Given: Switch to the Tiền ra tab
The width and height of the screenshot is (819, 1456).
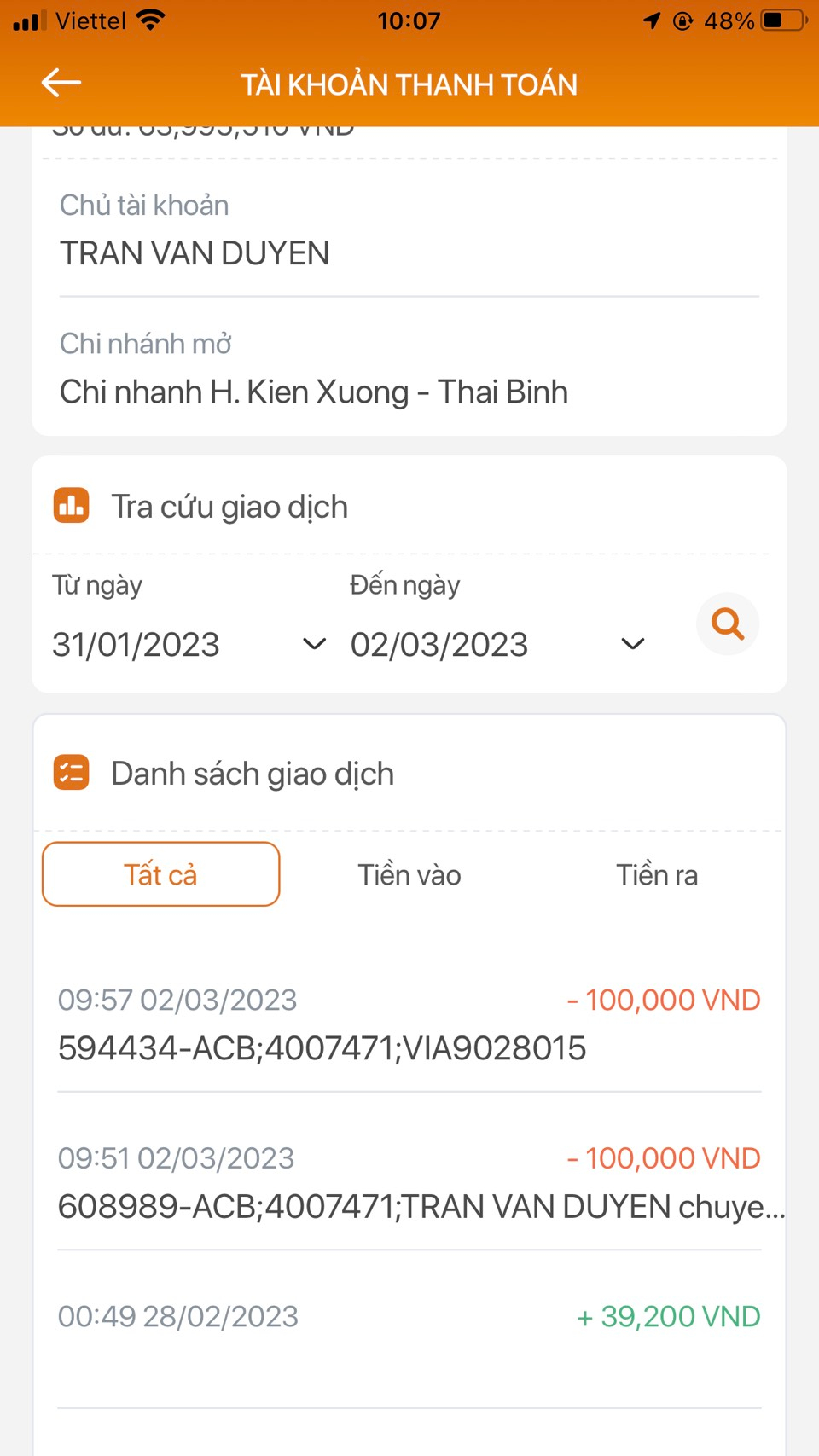Looking at the screenshot, I should (x=657, y=874).
